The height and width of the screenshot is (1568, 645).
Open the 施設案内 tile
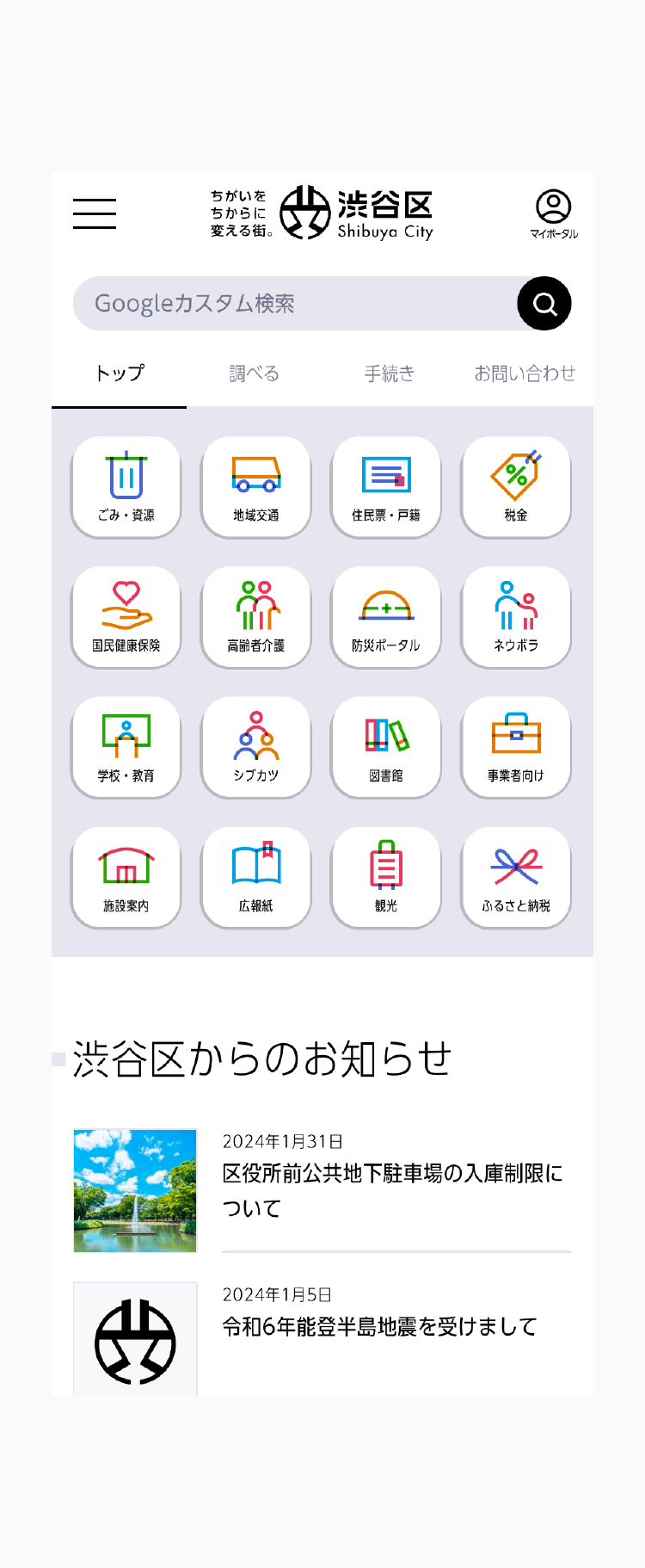click(x=126, y=878)
